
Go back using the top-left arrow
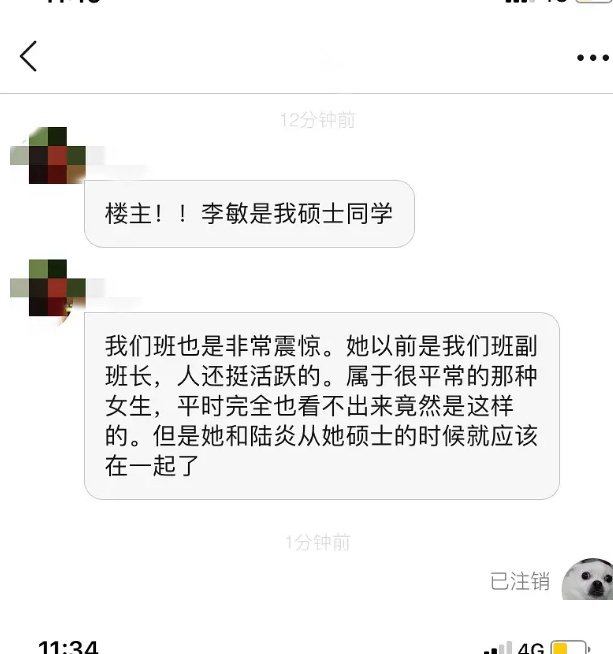pos(28,56)
